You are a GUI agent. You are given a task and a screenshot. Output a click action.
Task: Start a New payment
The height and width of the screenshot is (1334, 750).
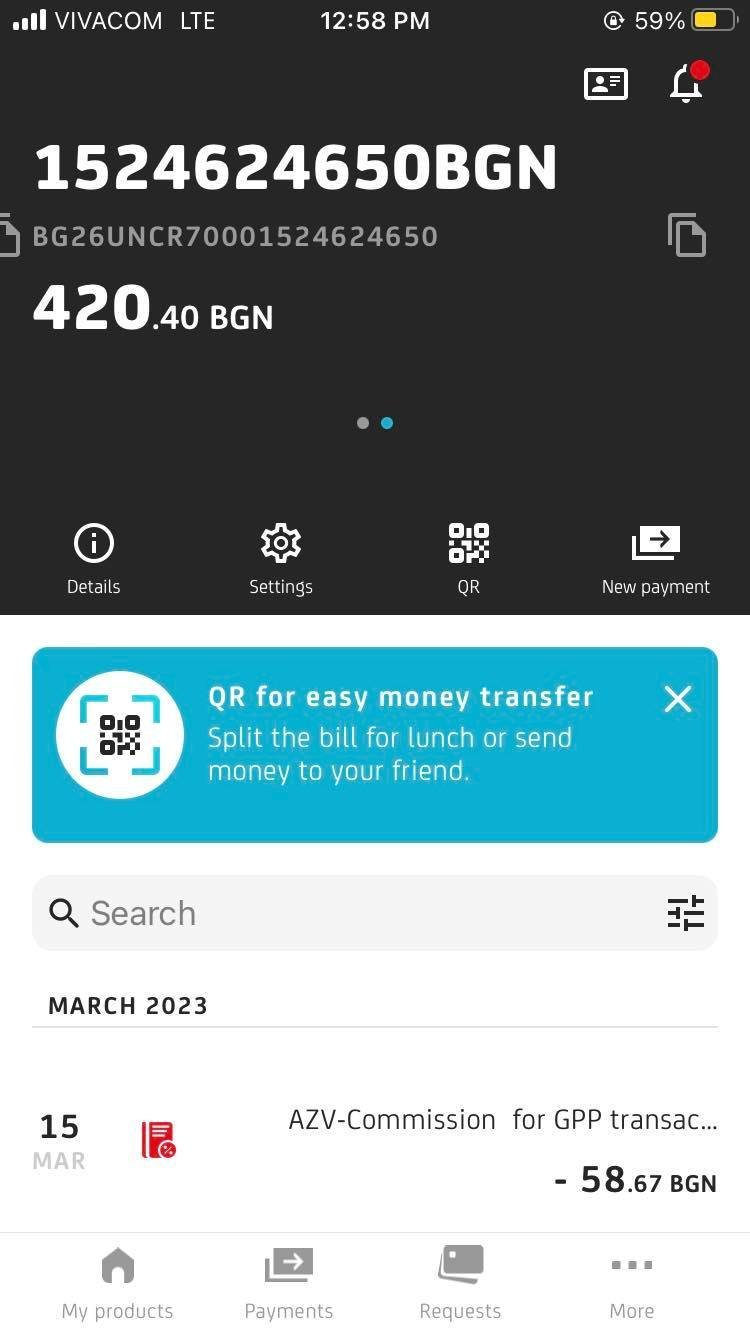[x=655, y=558]
